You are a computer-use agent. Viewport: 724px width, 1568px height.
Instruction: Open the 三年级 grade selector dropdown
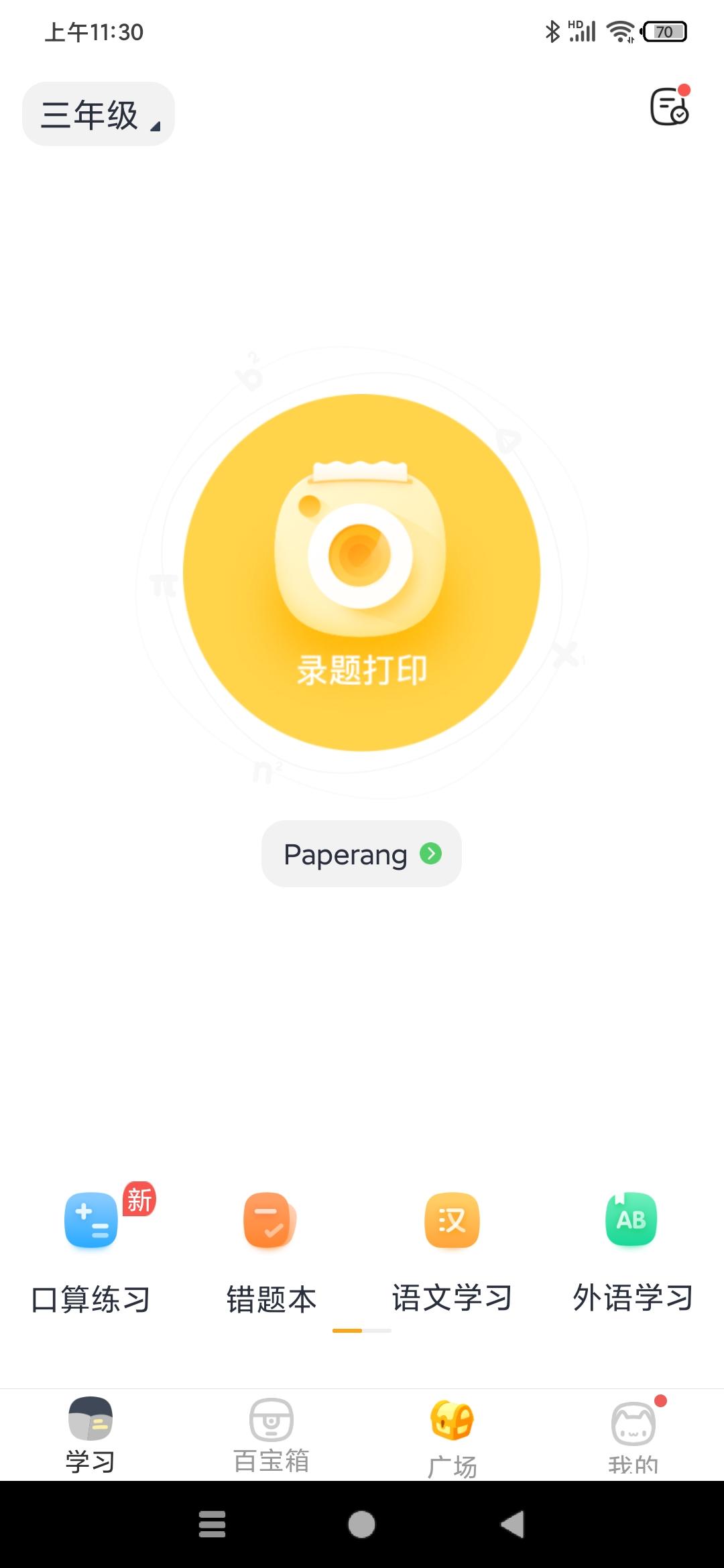(x=99, y=115)
